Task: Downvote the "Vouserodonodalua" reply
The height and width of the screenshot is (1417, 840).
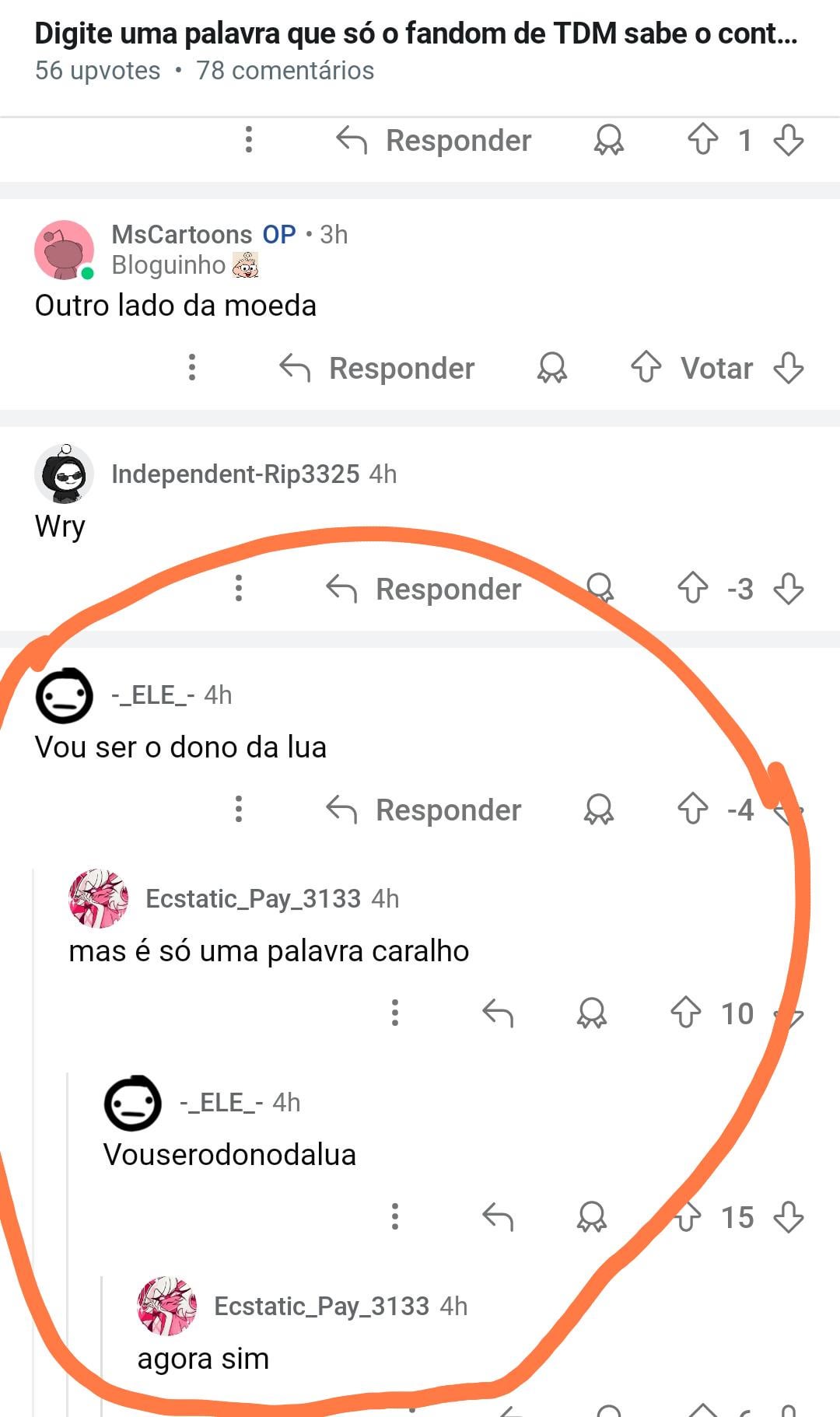Action: [x=789, y=1216]
